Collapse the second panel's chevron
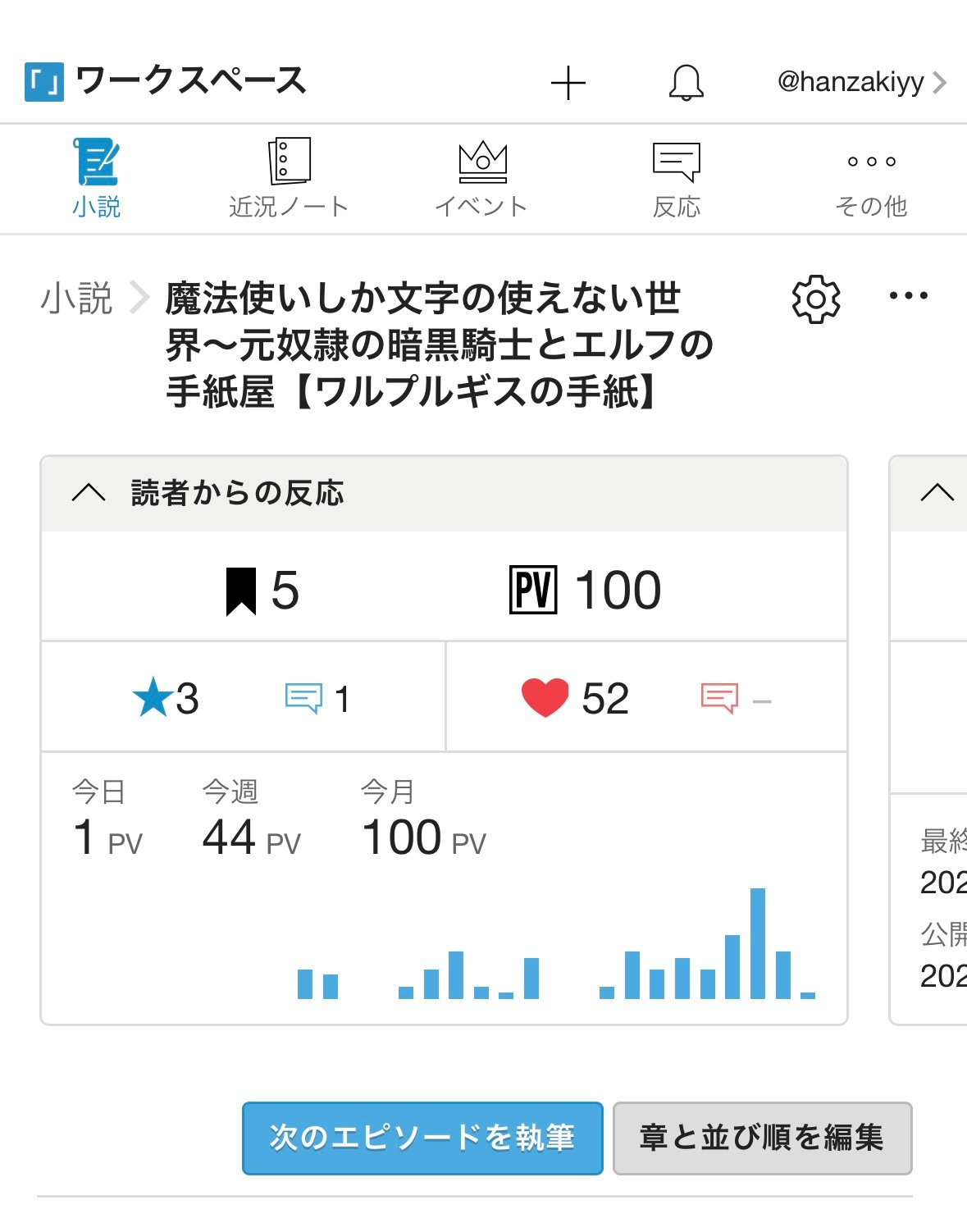The height and width of the screenshot is (1232, 967). point(937,493)
